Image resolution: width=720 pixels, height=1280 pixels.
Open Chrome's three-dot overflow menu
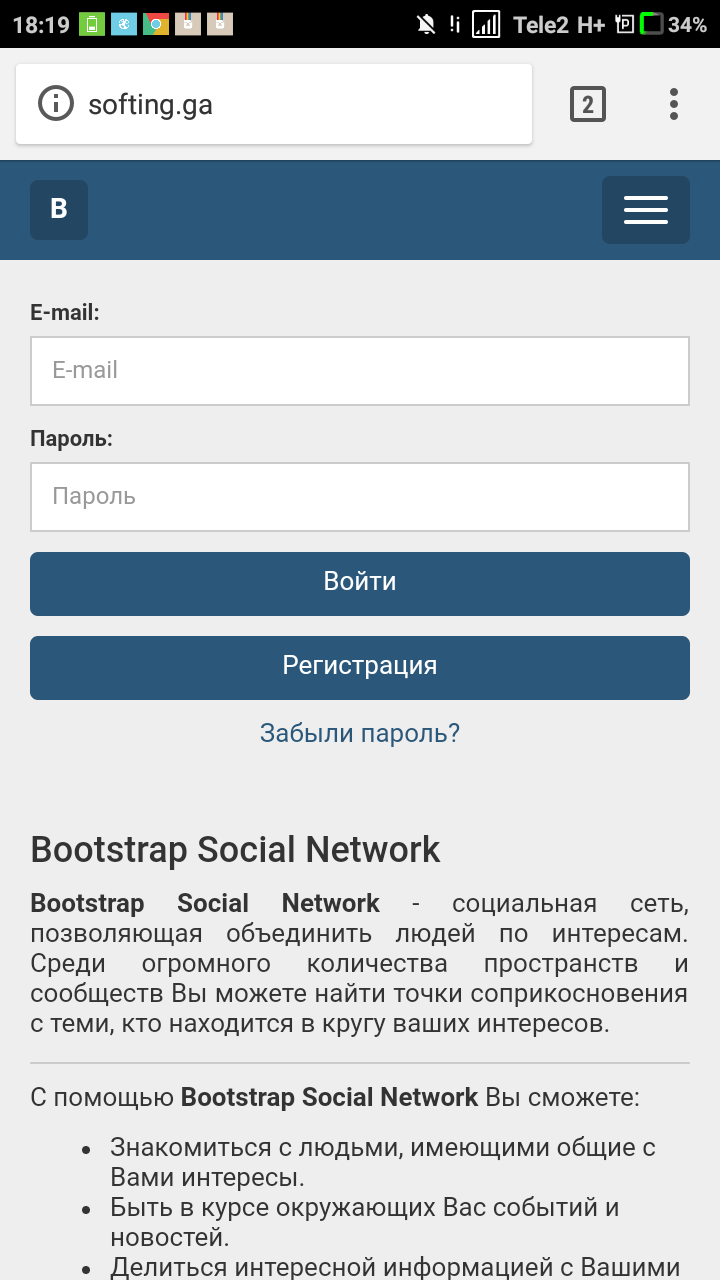[674, 104]
